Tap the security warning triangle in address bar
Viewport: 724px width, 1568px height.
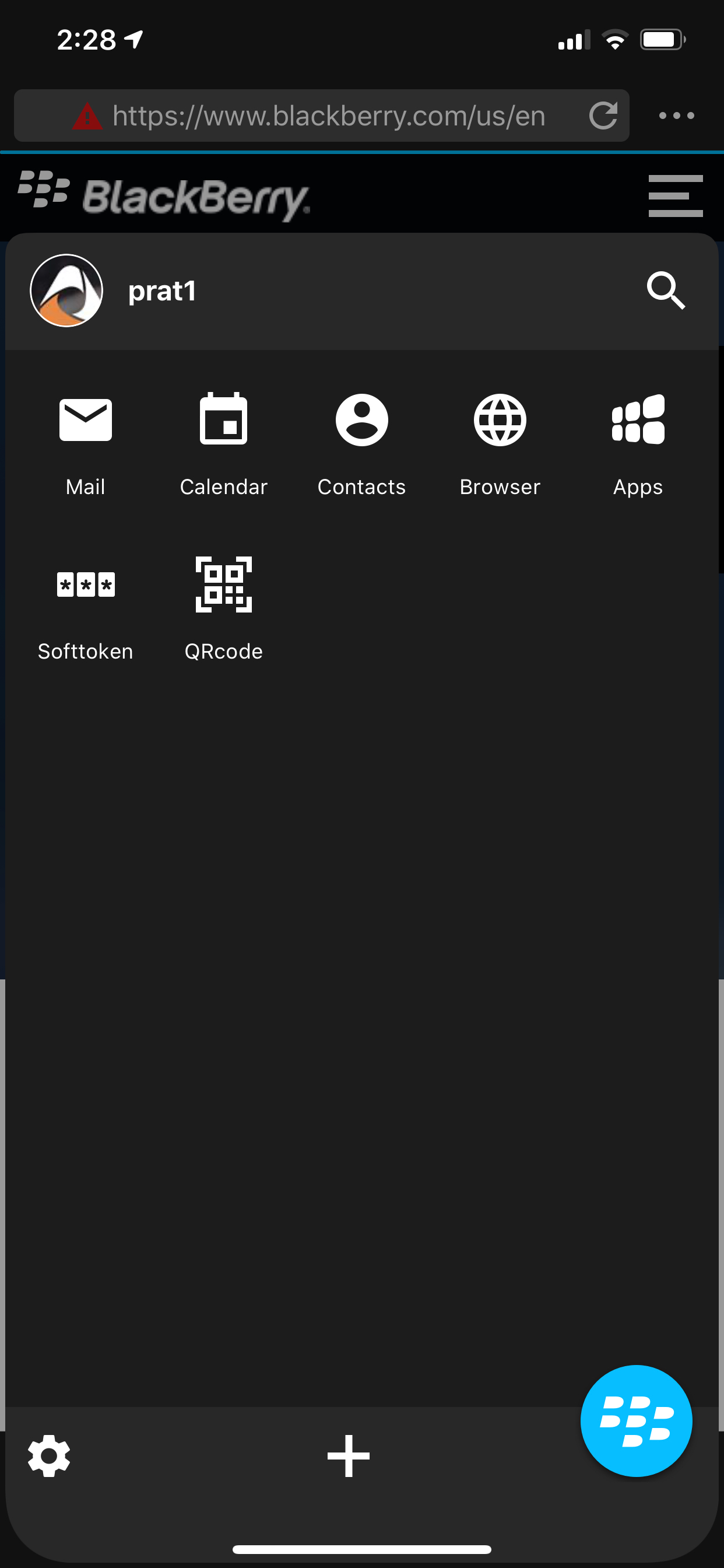click(x=87, y=116)
